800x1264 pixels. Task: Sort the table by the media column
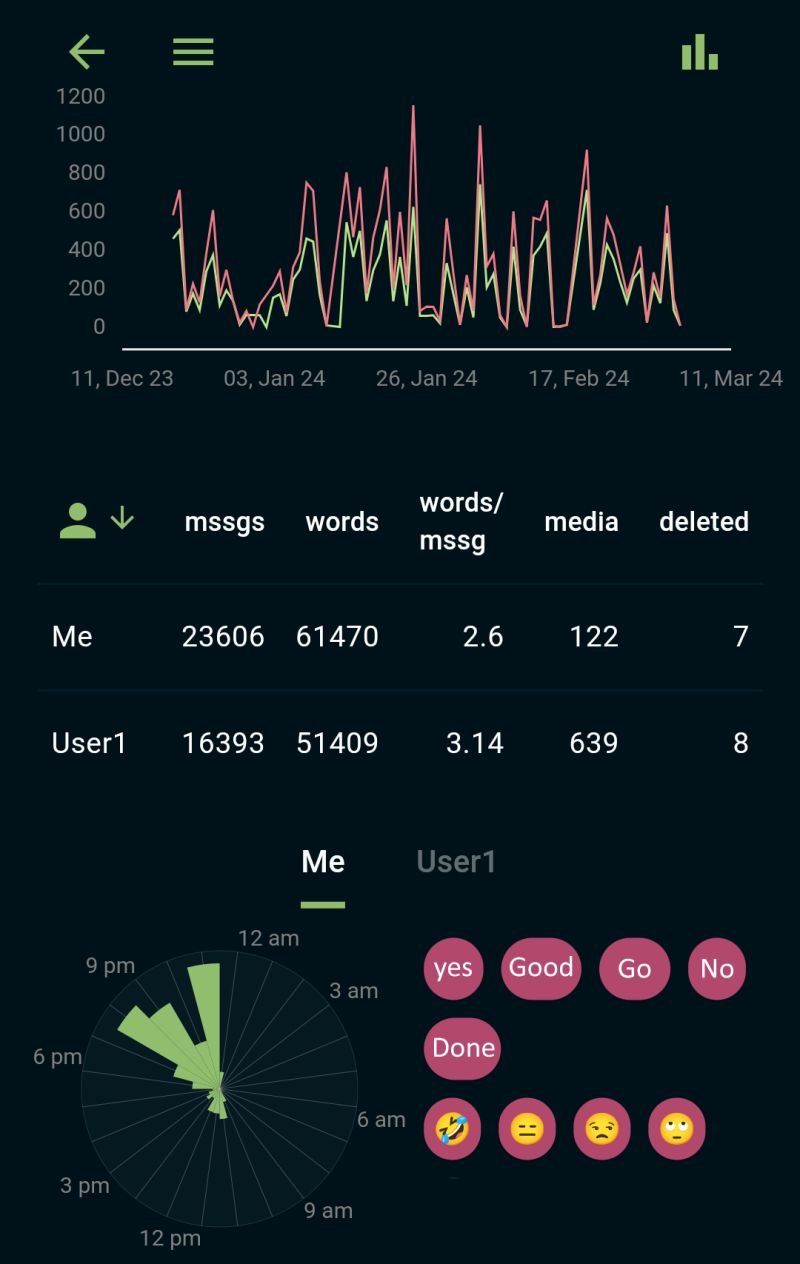coord(582,521)
